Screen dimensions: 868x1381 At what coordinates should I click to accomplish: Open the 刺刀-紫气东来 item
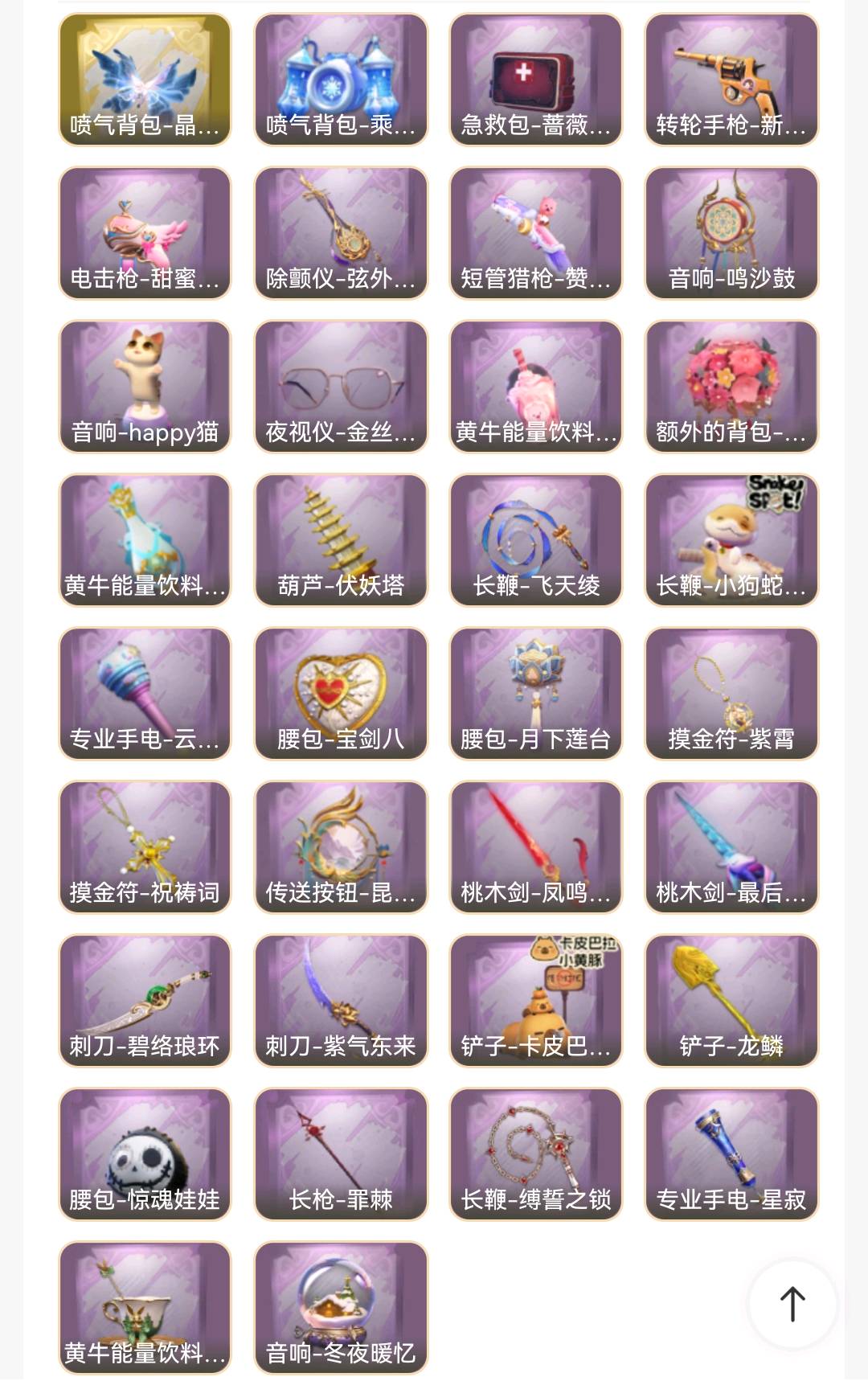pyautogui.click(x=341, y=1001)
